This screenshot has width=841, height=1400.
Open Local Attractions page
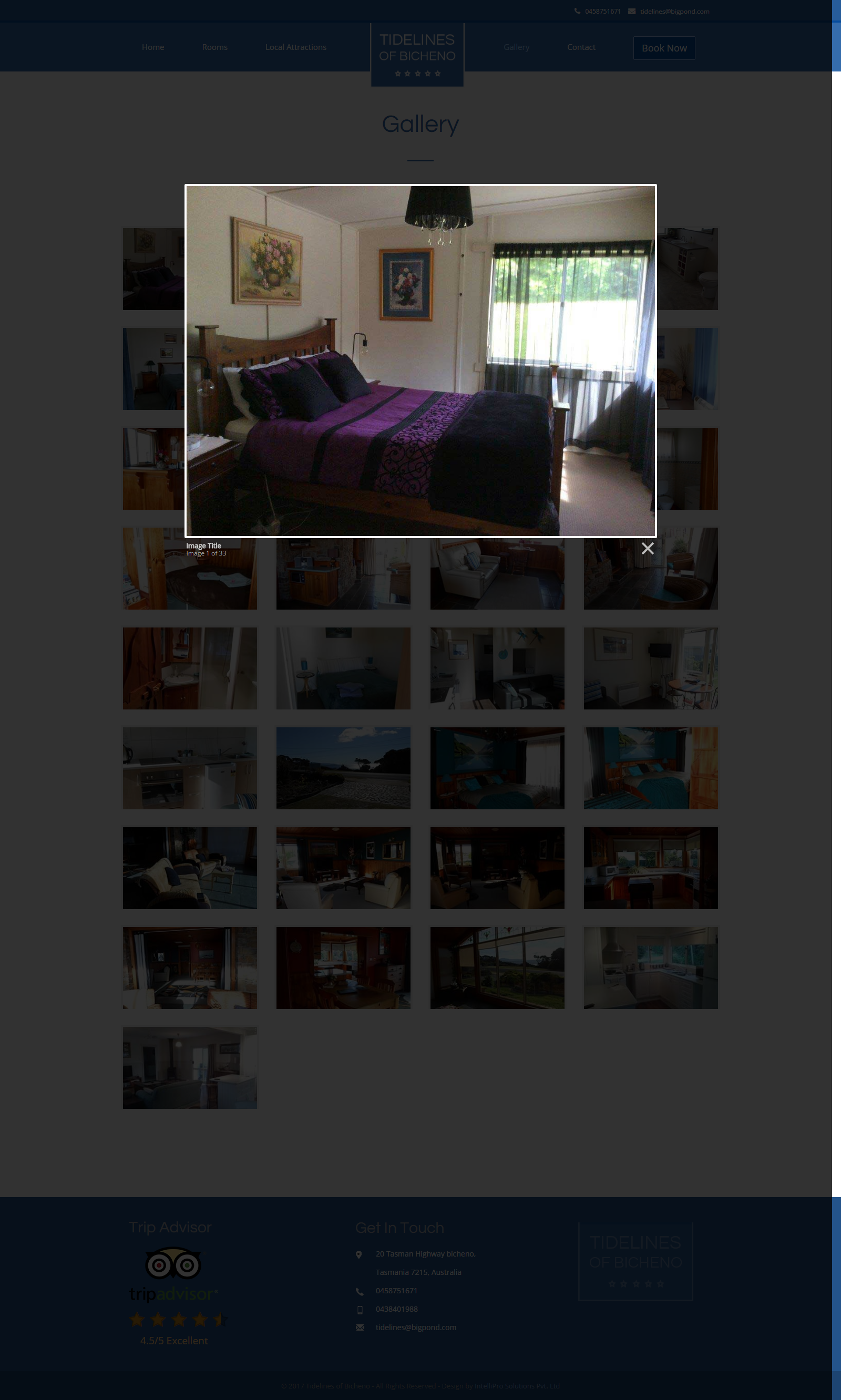pos(296,47)
